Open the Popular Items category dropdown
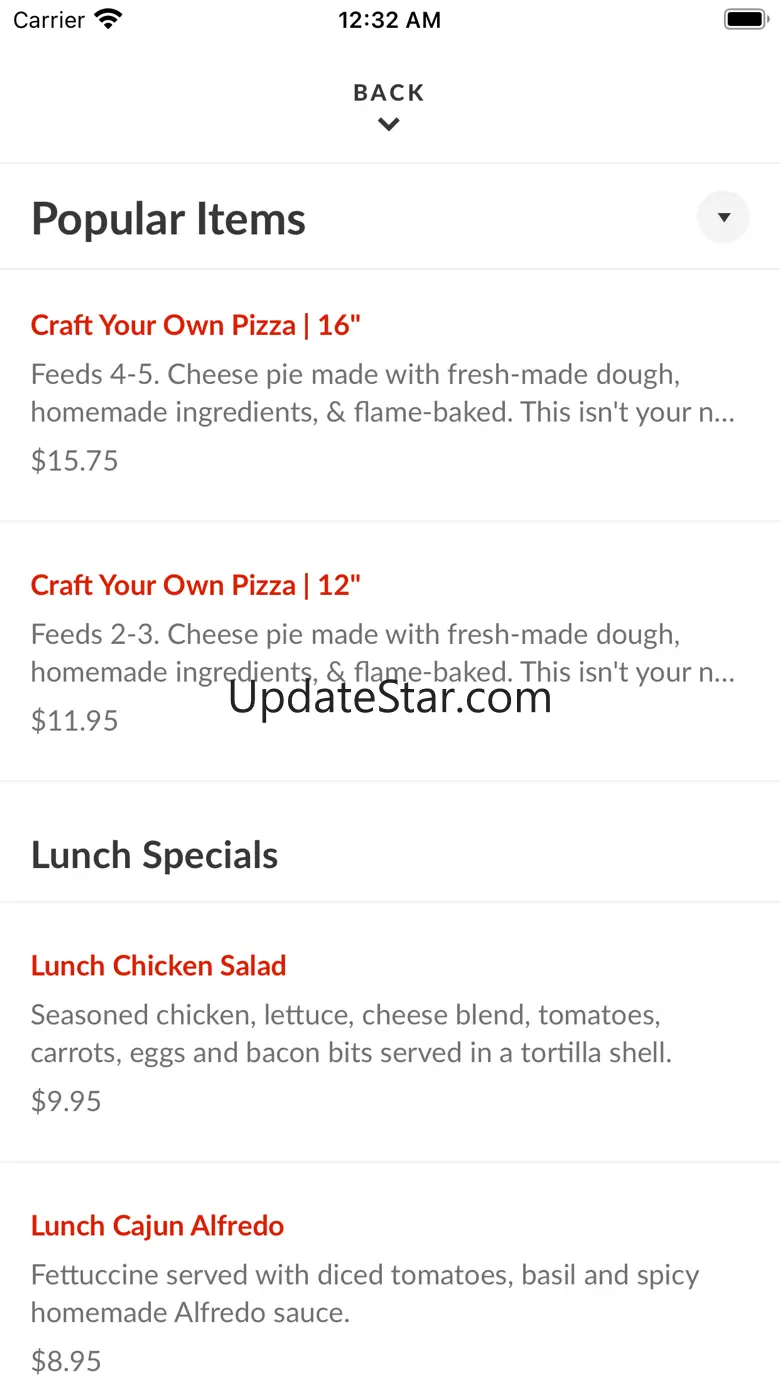780x1387 pixels. [723, 217]
